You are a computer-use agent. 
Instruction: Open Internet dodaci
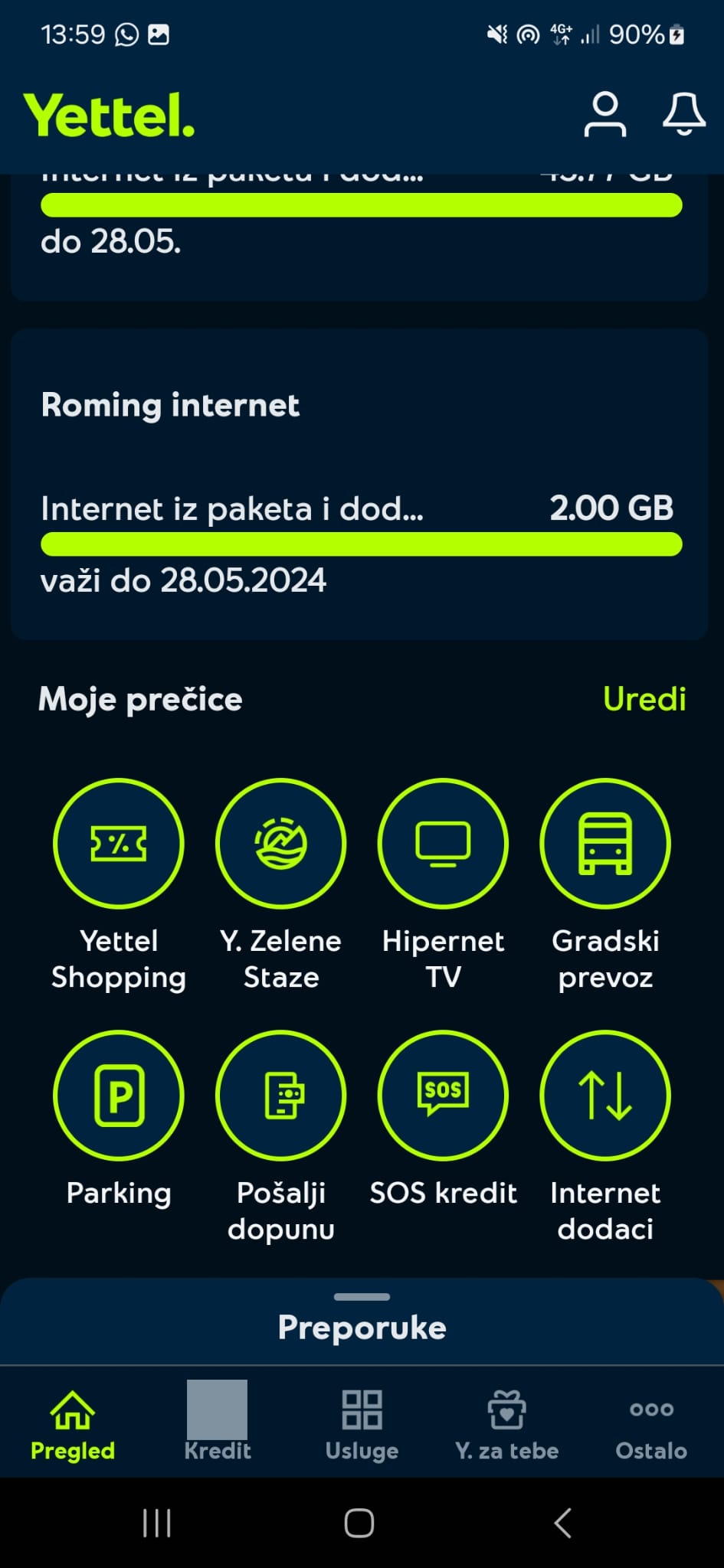pos(604,1096)
